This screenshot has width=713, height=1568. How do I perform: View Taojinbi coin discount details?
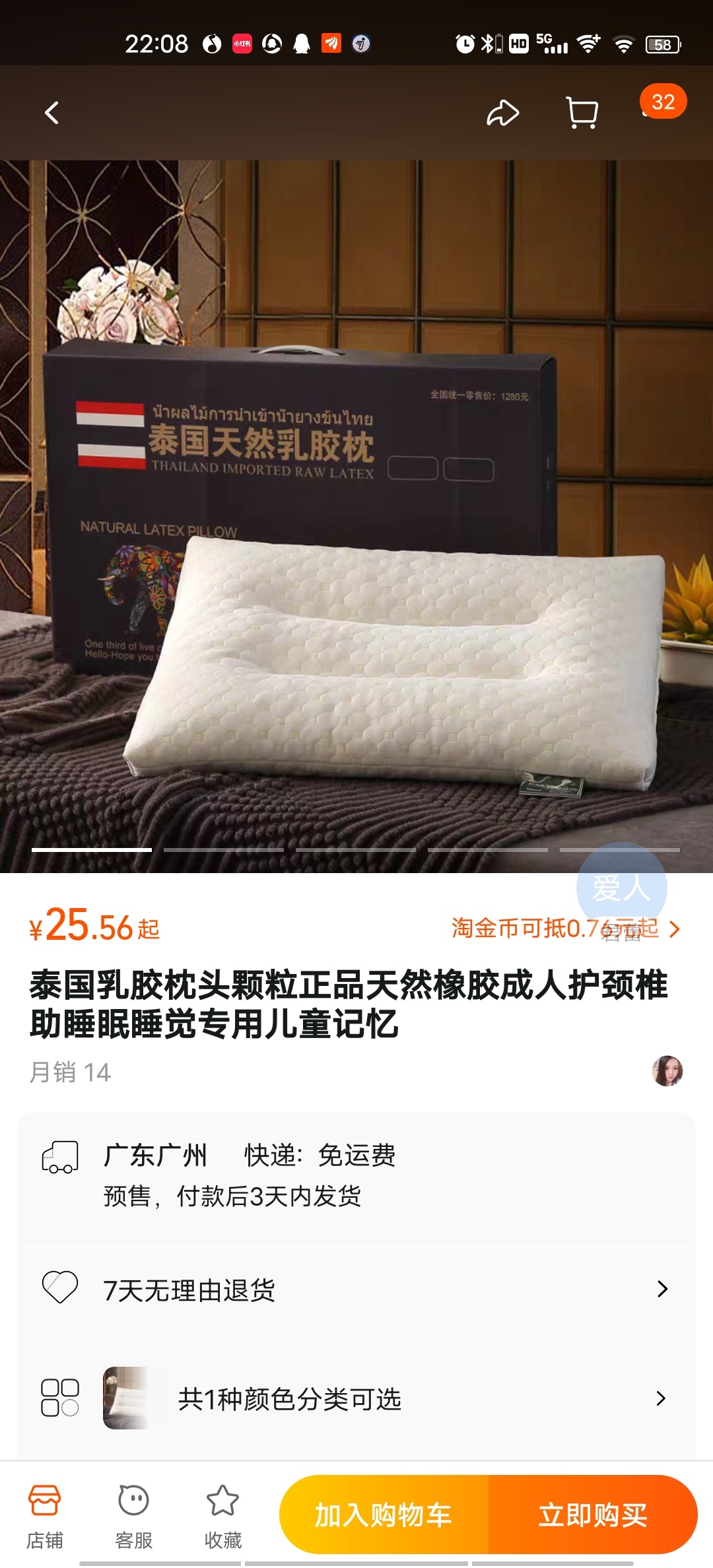[x=565, y=929]
